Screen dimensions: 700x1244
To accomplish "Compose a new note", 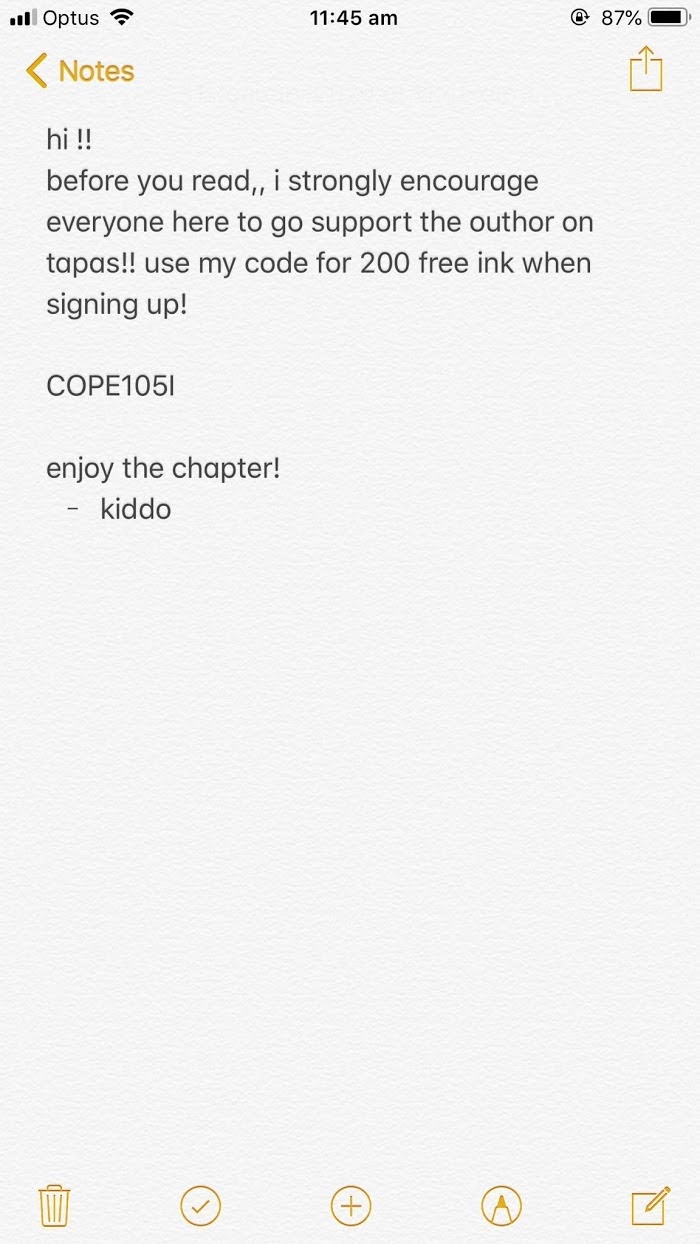I will (649, 1205).
